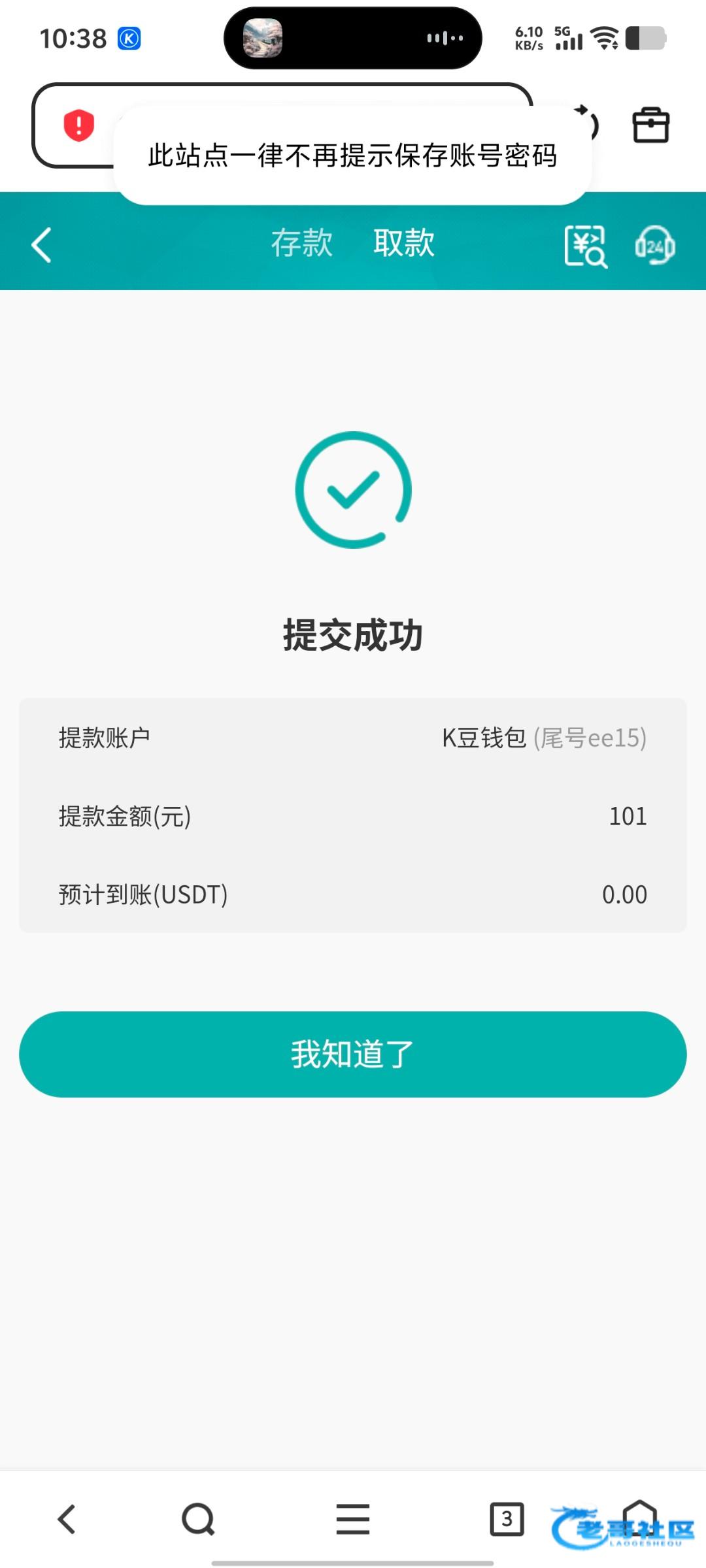Image resolution: width=706 pixels, height=1568 pixels.
Task: Open the red site security shield
Action: [79, 125]
